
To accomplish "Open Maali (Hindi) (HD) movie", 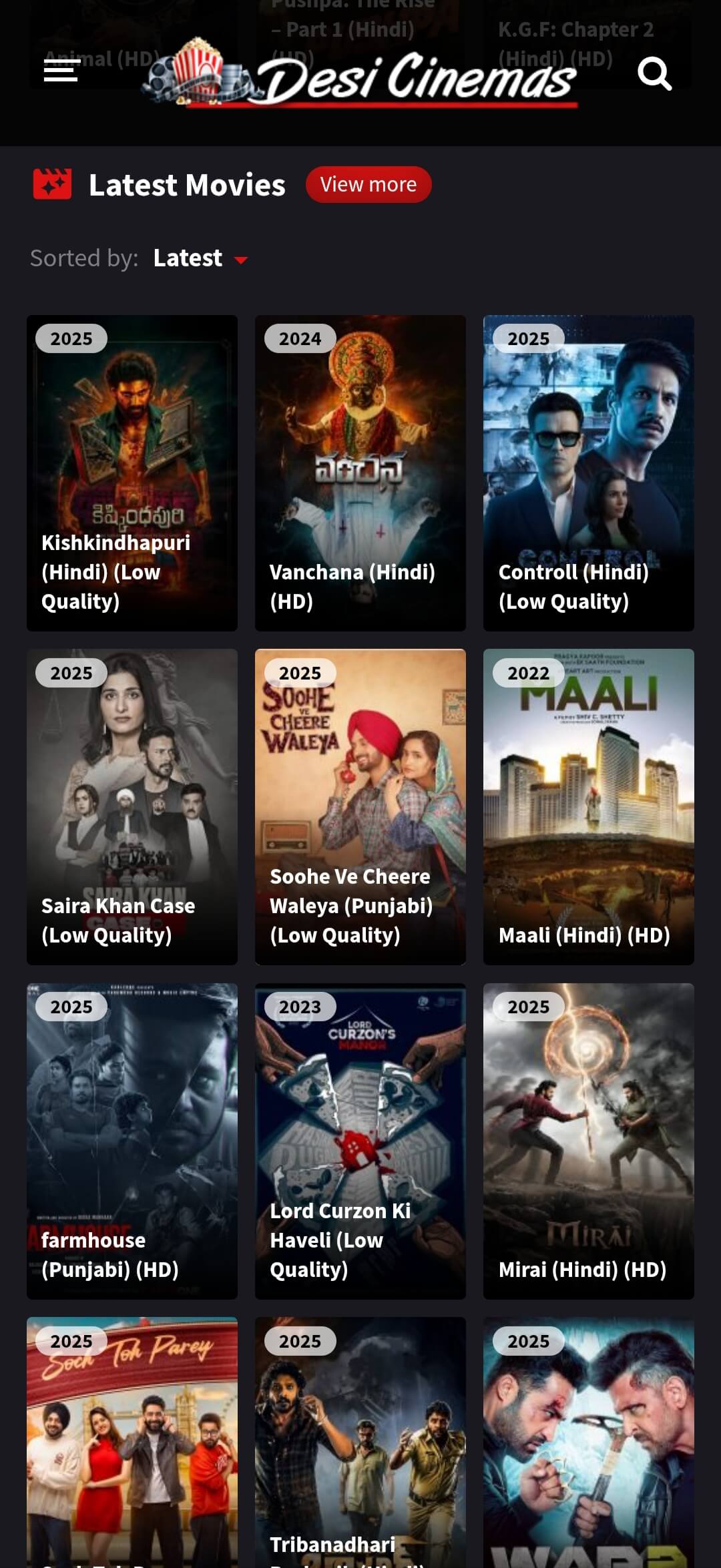I will pos(588,806).
